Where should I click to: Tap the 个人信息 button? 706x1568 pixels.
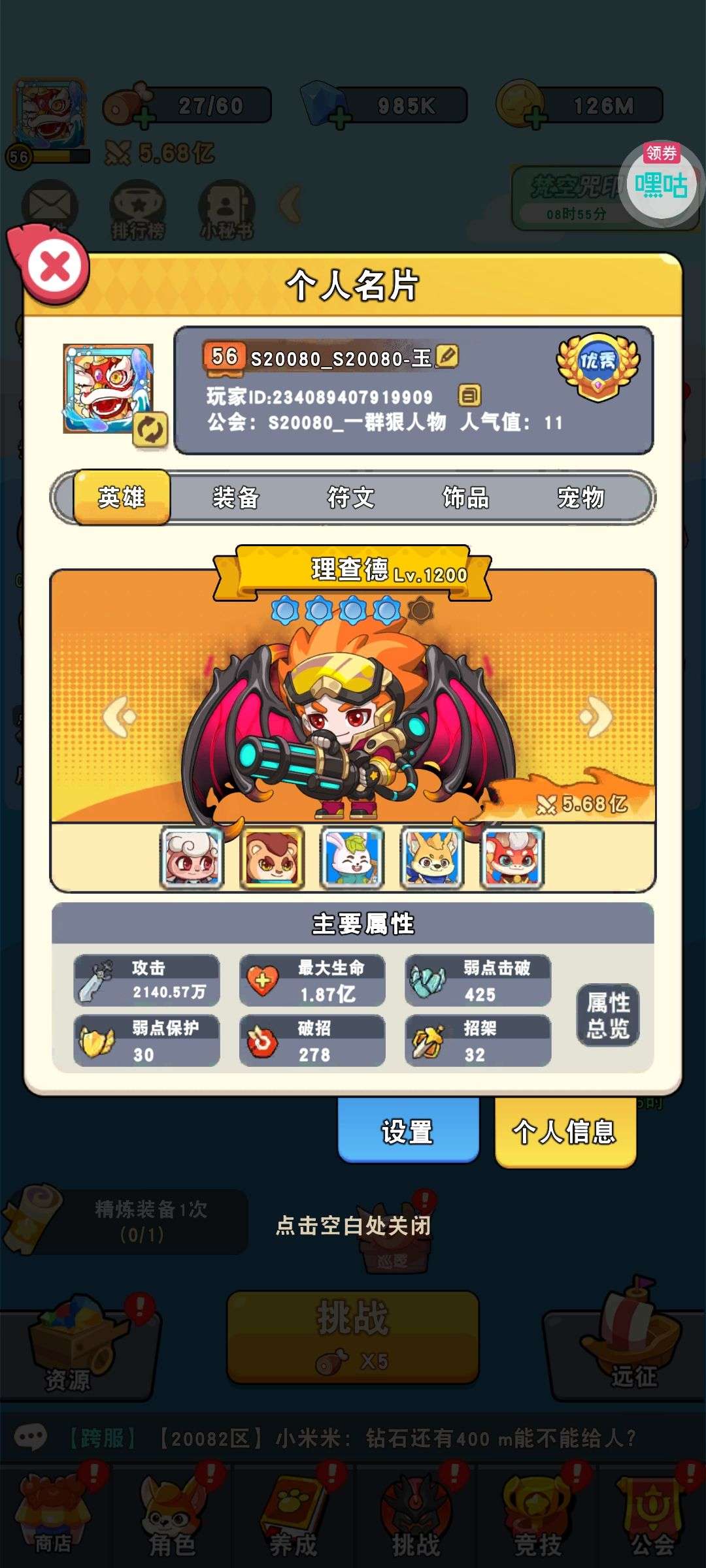pos(565,1132)
